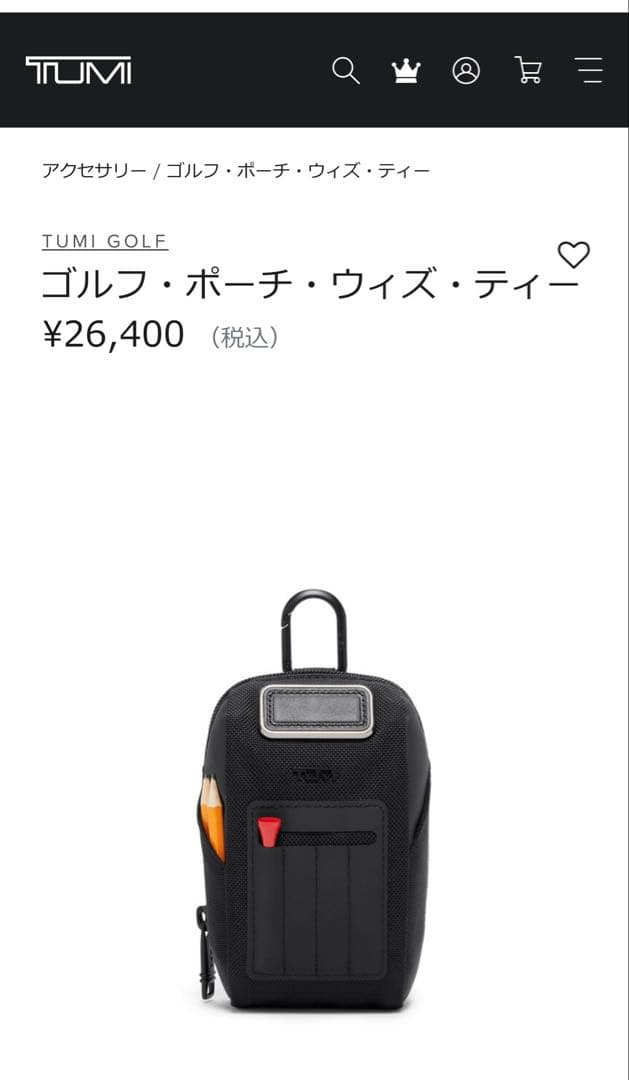View the shopping cart
This screenshot has width=629, height=1080.
tap(528, 71)
